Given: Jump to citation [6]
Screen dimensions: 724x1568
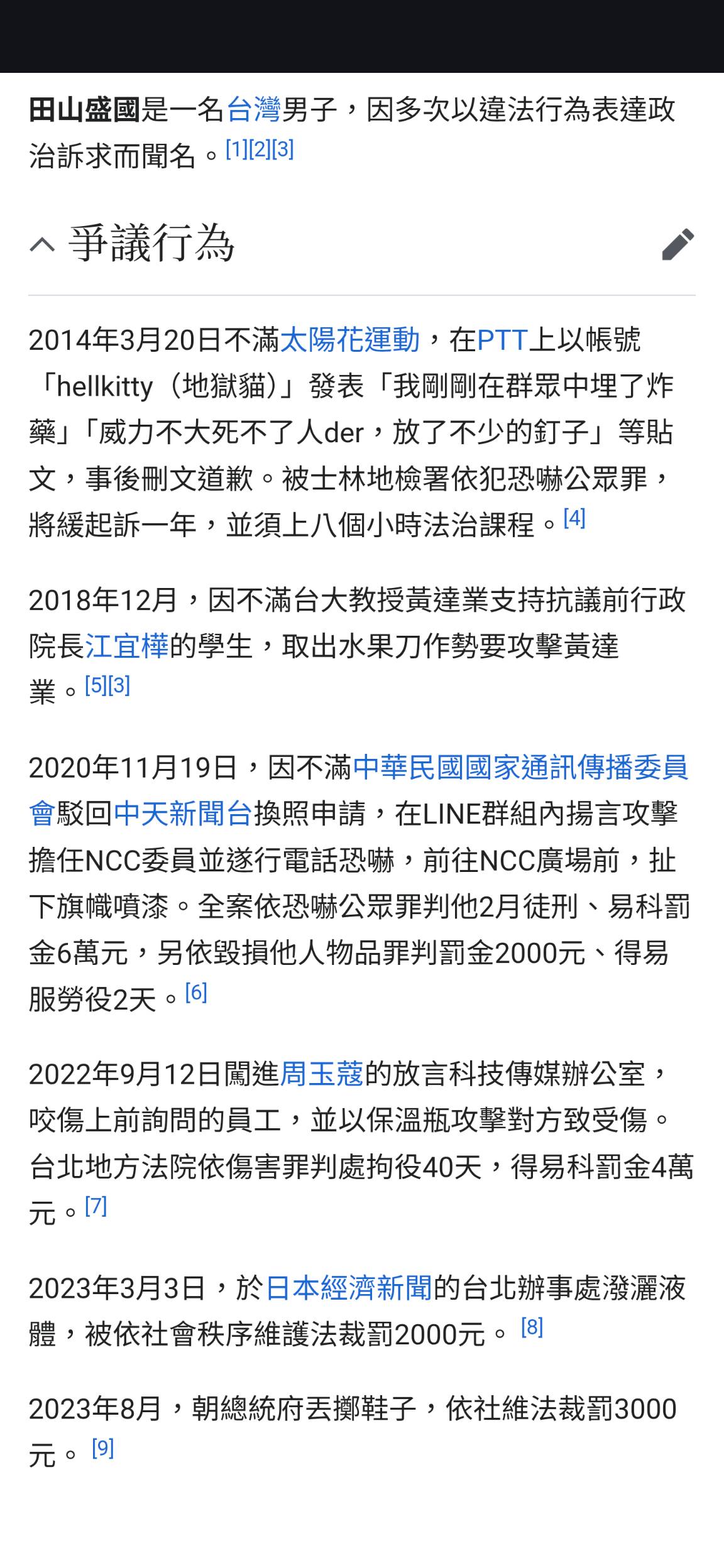Looking at the screenshot, I should 196,992.
